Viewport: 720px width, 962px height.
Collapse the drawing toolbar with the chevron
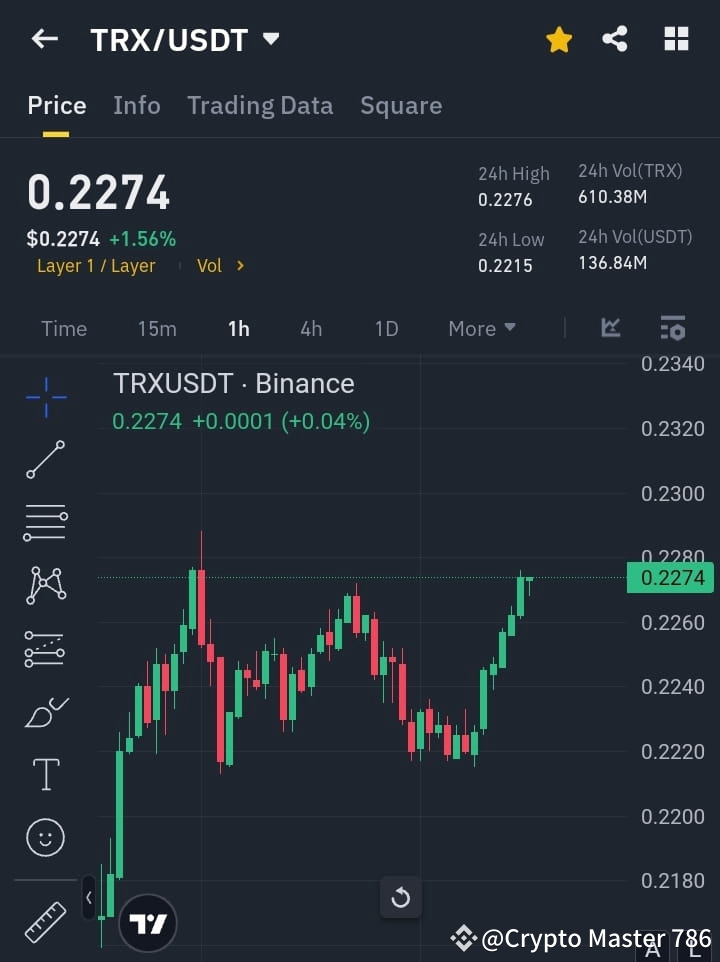tap(88, 898)
